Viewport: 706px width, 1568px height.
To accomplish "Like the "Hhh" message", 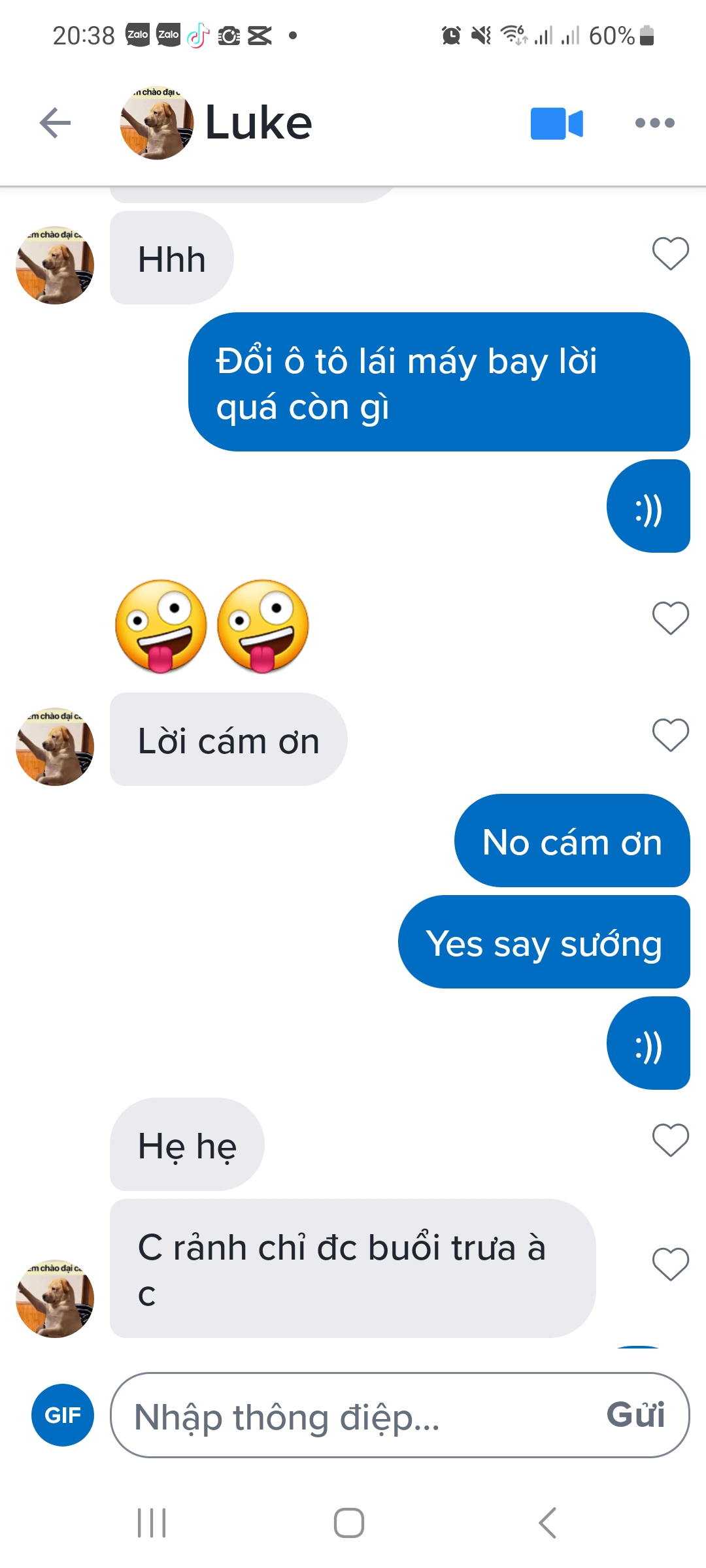I will point(670,253).
